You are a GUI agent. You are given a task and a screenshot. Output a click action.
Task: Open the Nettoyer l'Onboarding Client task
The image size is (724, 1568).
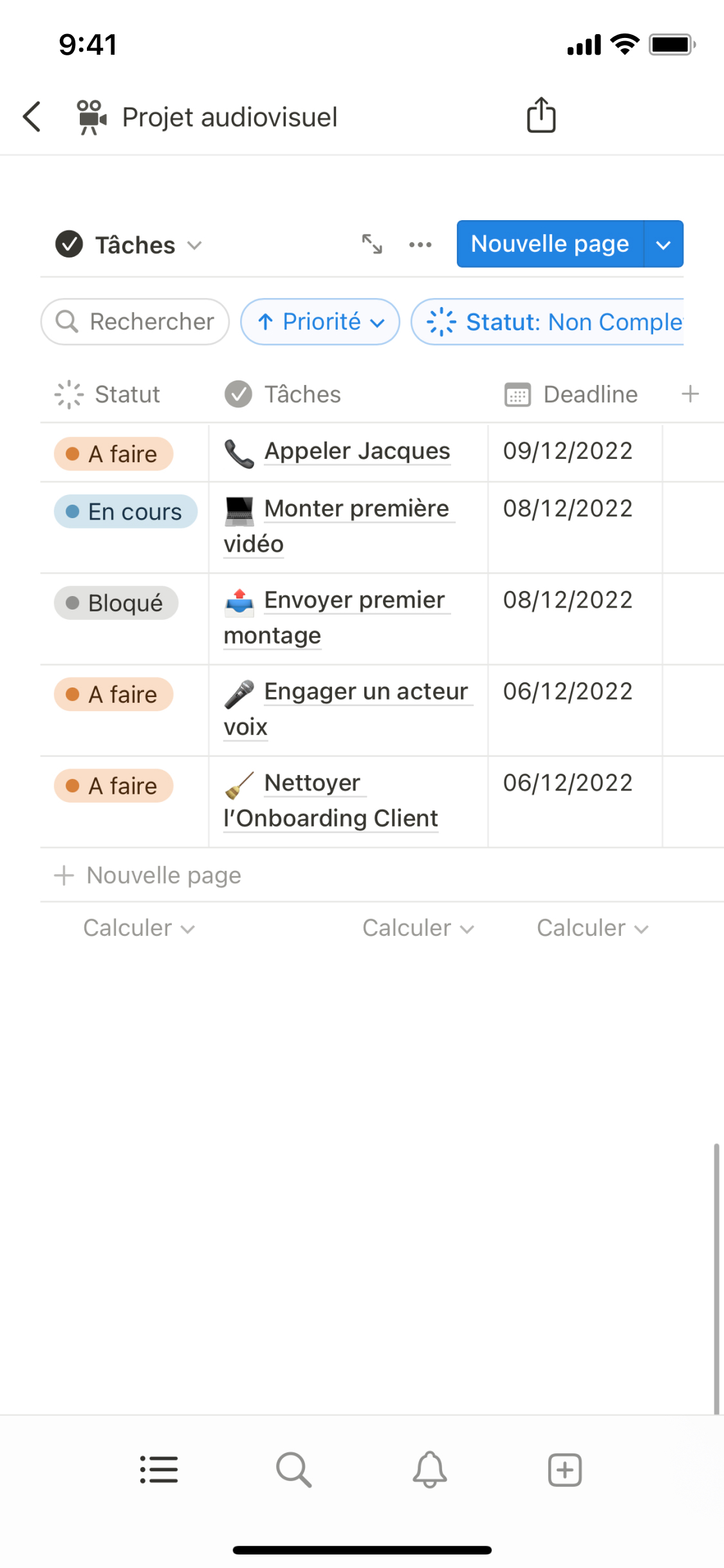pos(313,783)
